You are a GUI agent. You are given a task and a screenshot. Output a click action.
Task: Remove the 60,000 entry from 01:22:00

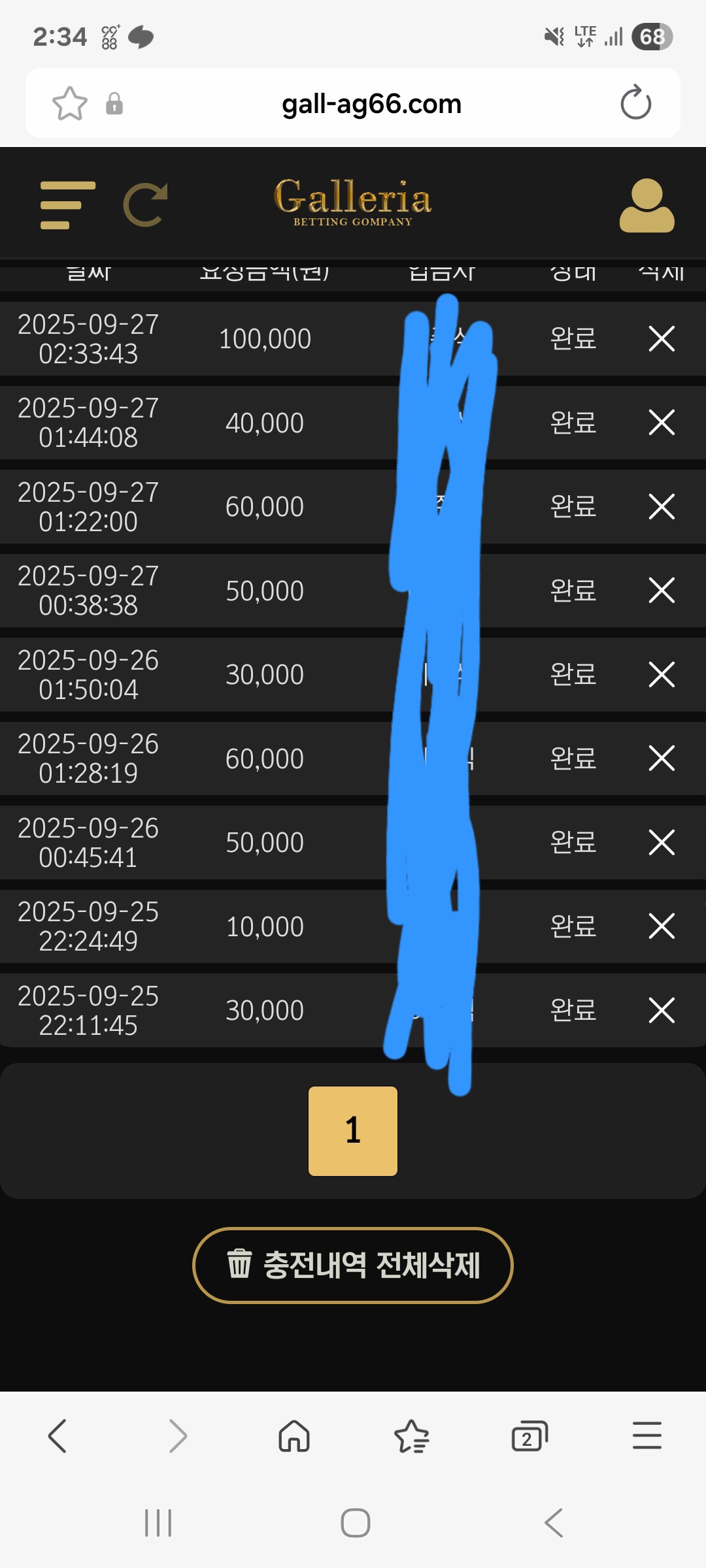click(661, 506)
